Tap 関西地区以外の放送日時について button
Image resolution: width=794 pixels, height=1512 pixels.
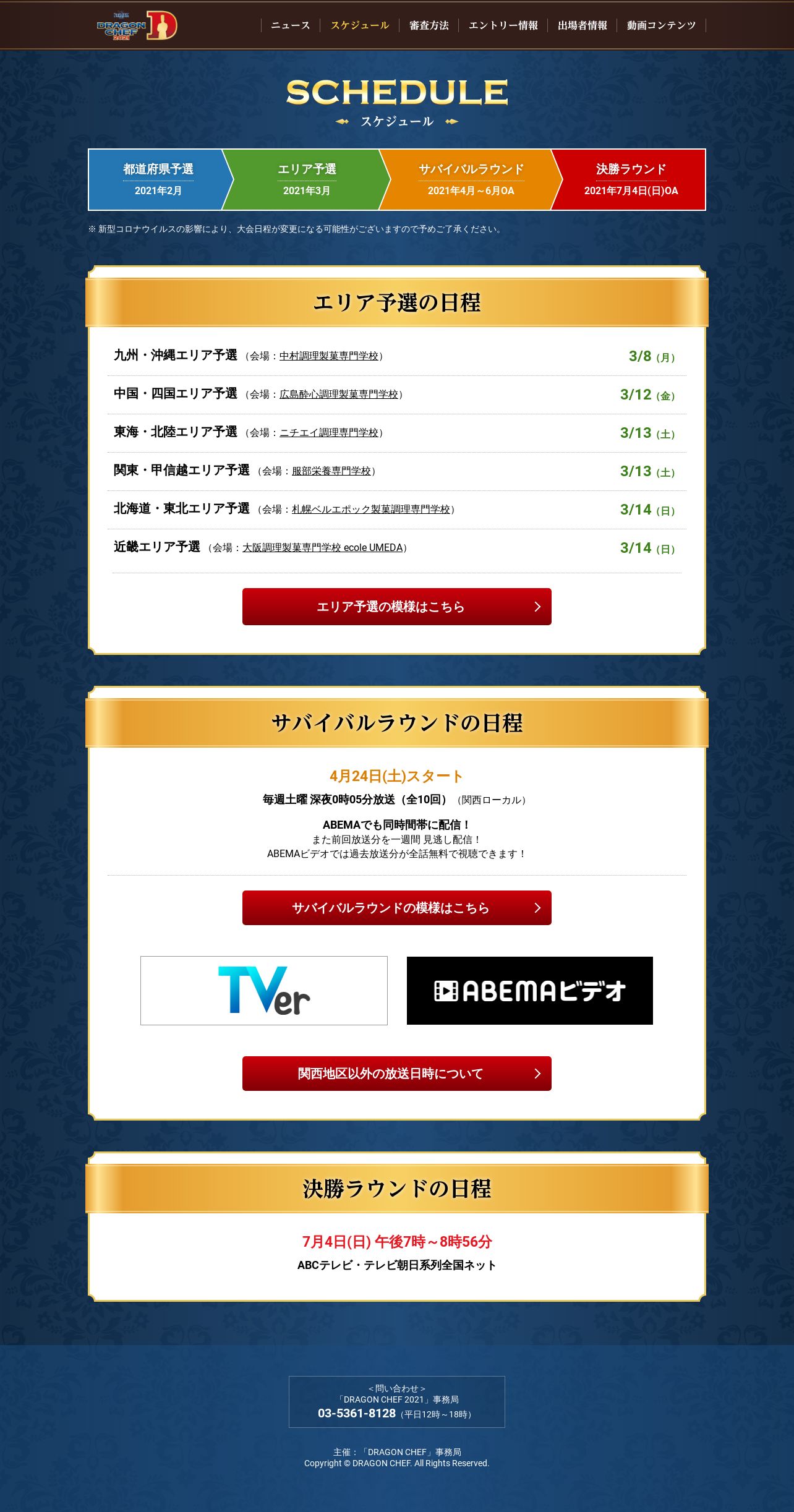[397, 1074]
